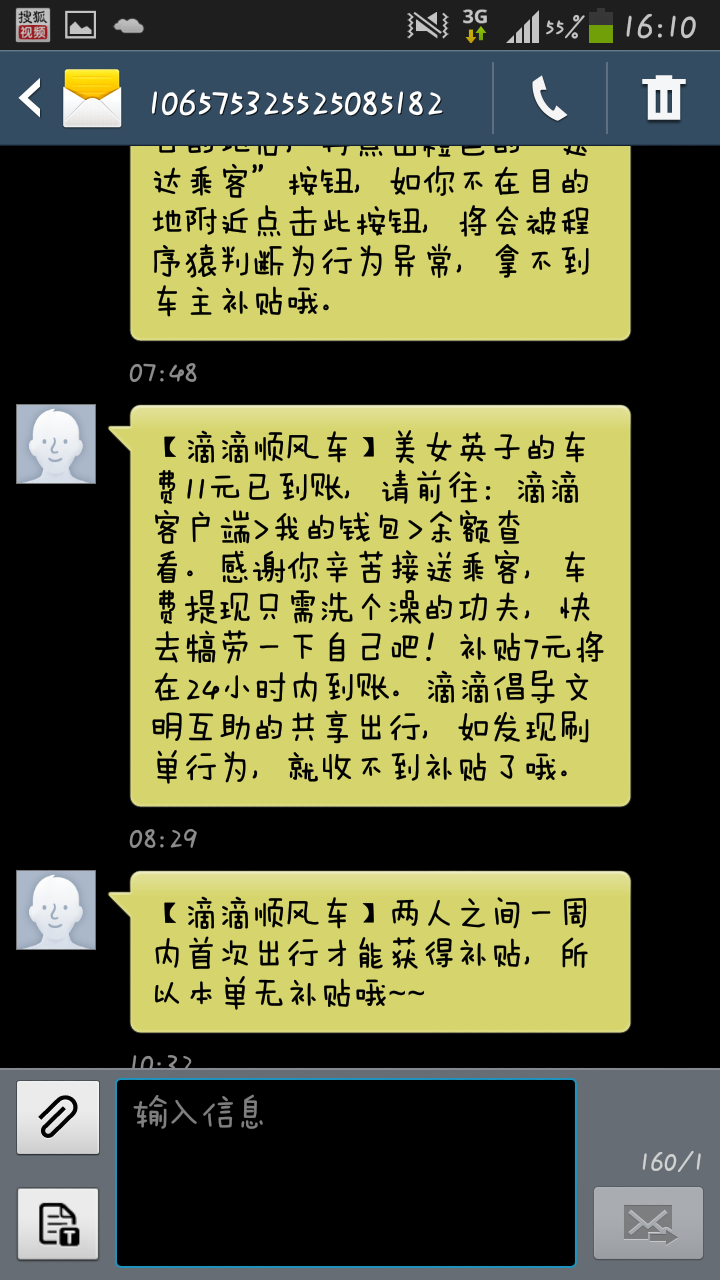Delete this conversation with the trash icon
This screenshot has width=720, height=1280.
[663, 99]
